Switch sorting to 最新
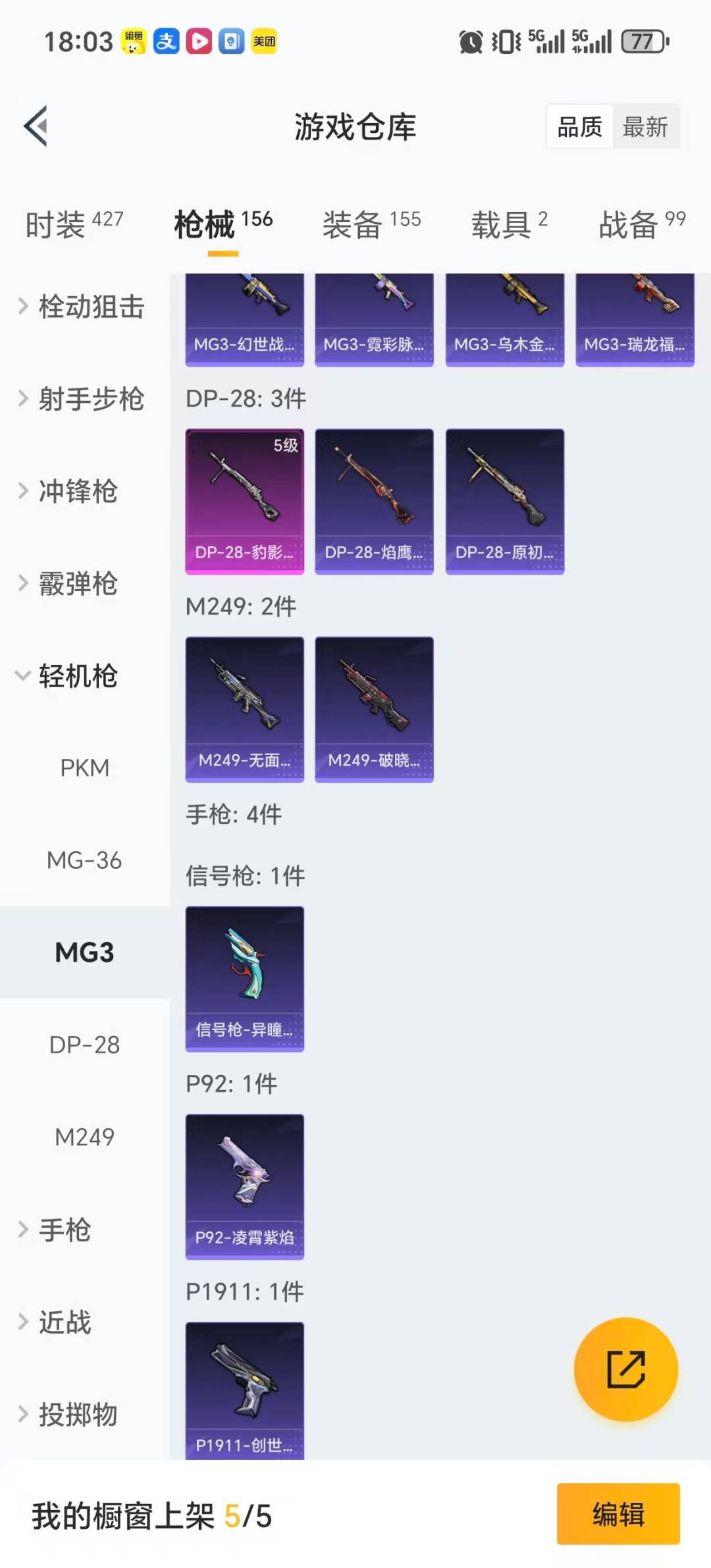The height and width of the screenshot is (1568, 711). 646,126
